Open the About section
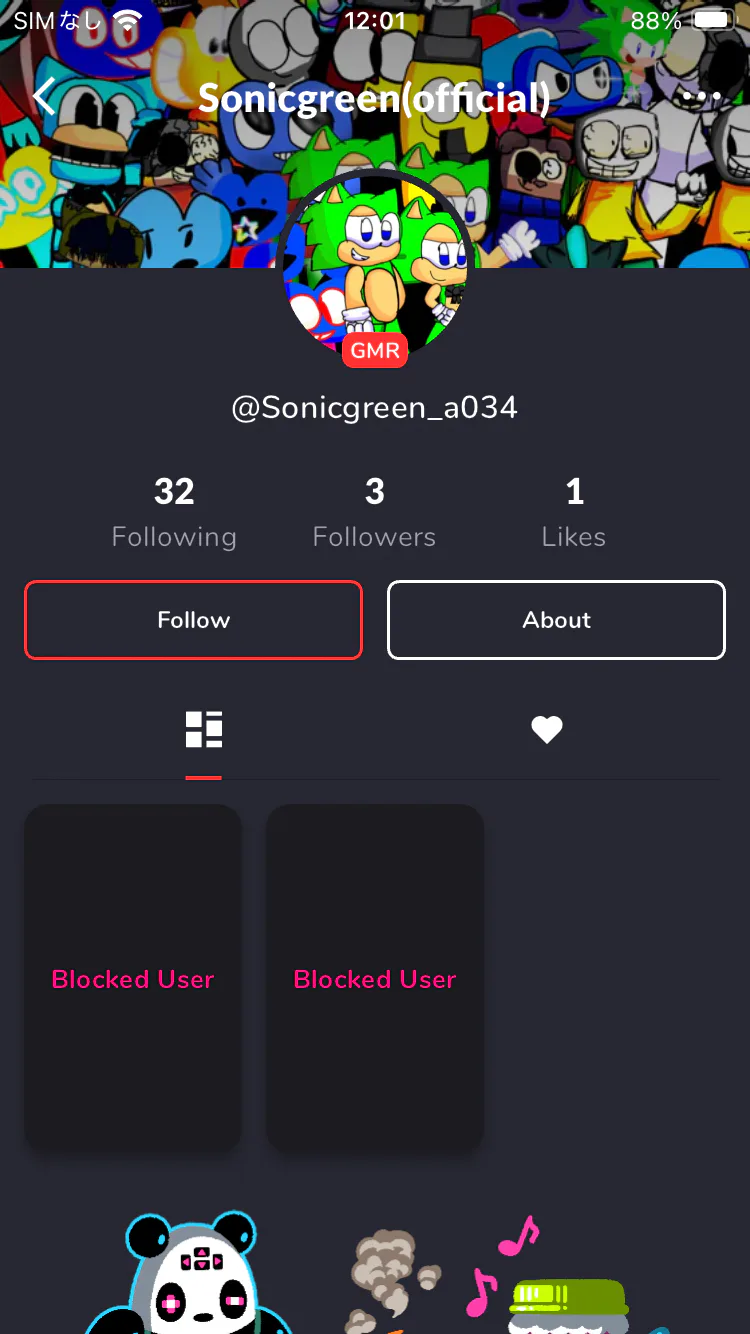Viewport: 750px width, 1334px height. coord(556,620)
